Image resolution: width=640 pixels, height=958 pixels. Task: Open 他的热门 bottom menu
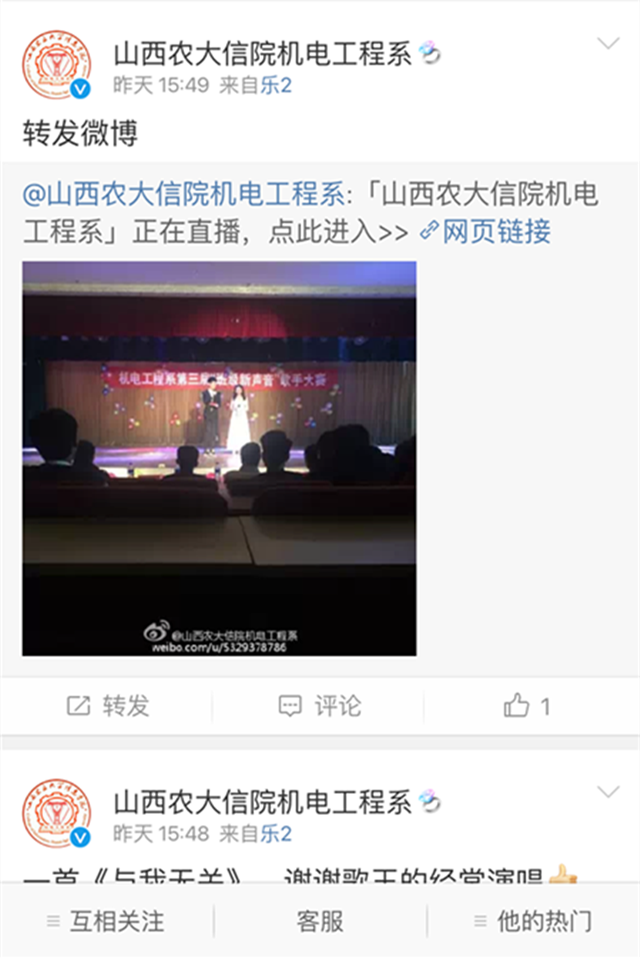pyautogui.click(x=533, y=920)
